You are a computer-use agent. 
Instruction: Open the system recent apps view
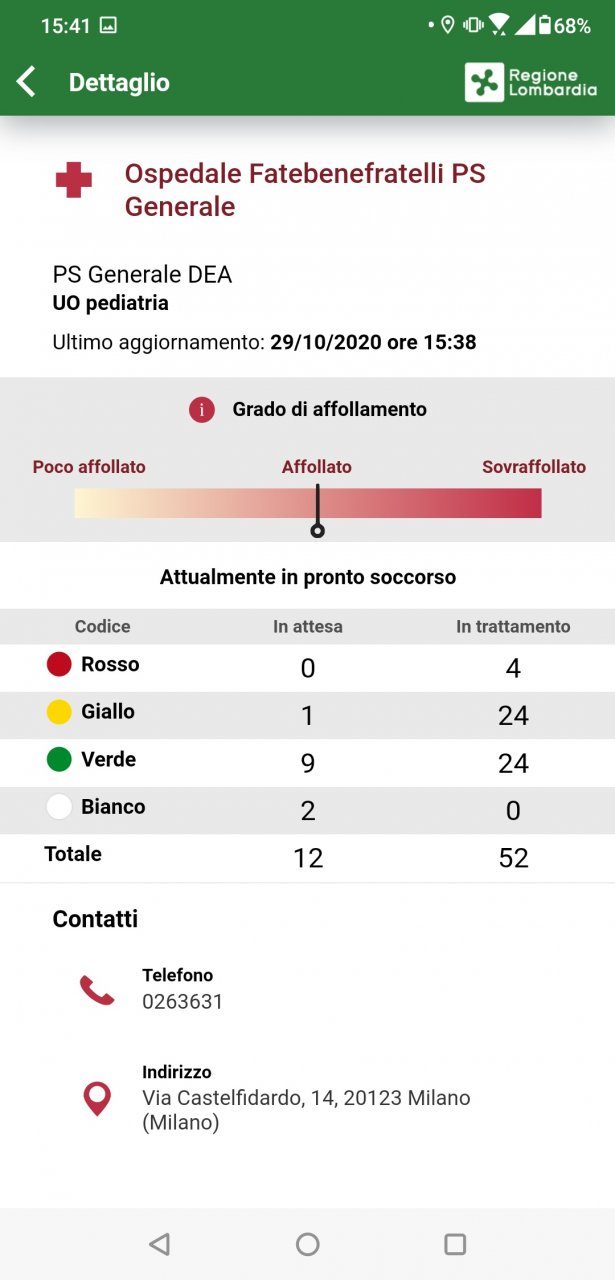[455, 1244]
